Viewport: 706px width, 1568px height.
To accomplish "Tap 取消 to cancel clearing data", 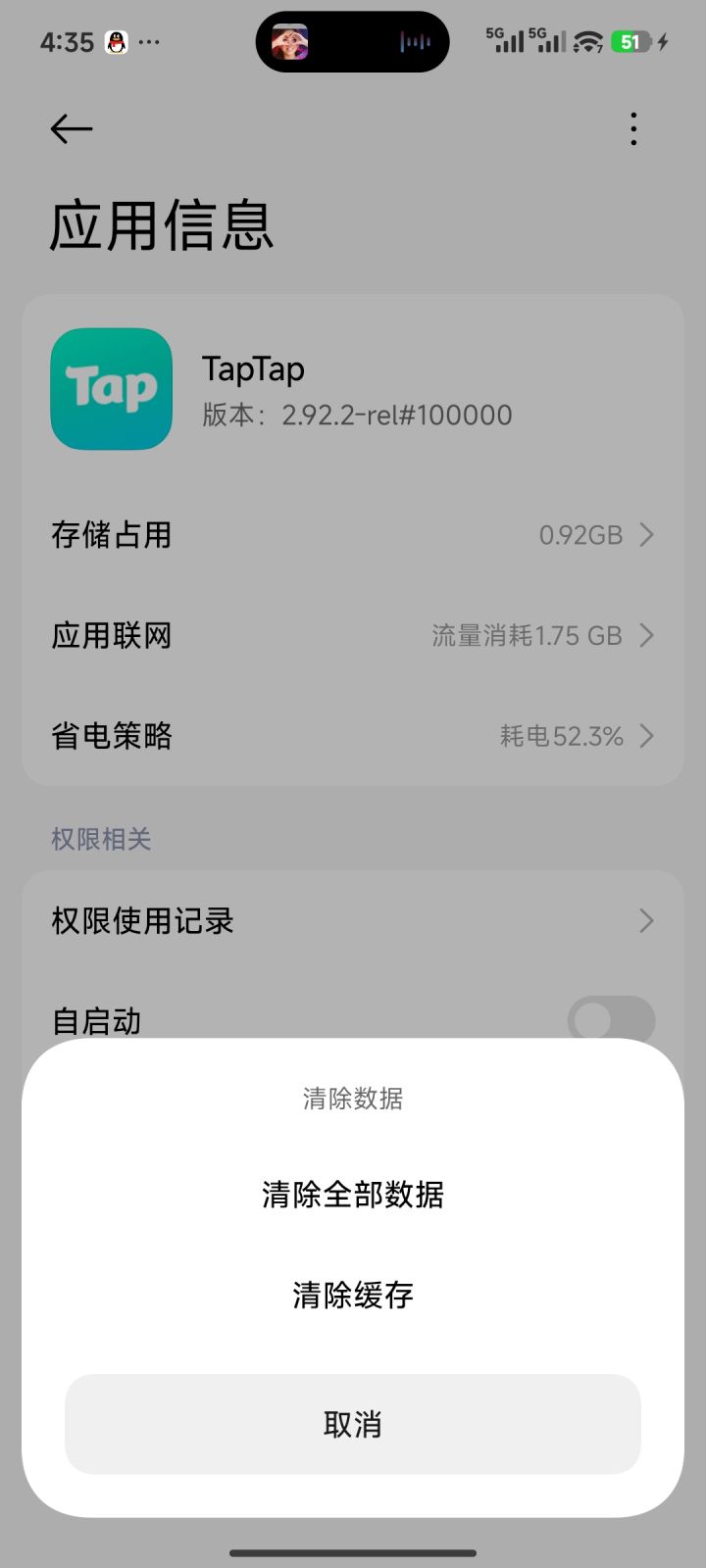I will pos(353,1425).
